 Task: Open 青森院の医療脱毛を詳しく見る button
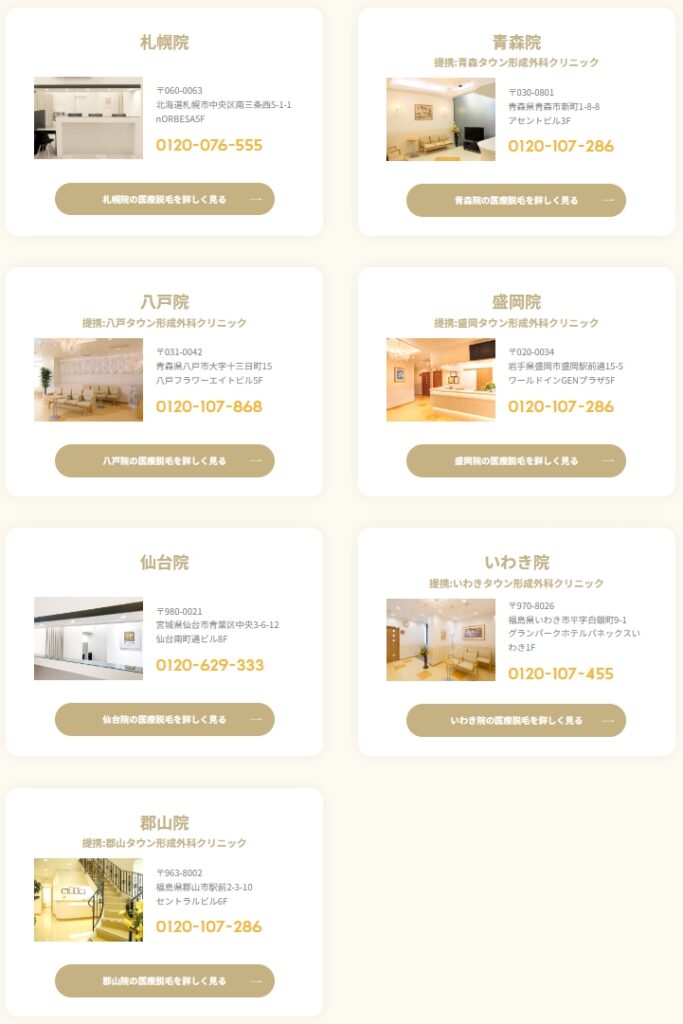516,200
